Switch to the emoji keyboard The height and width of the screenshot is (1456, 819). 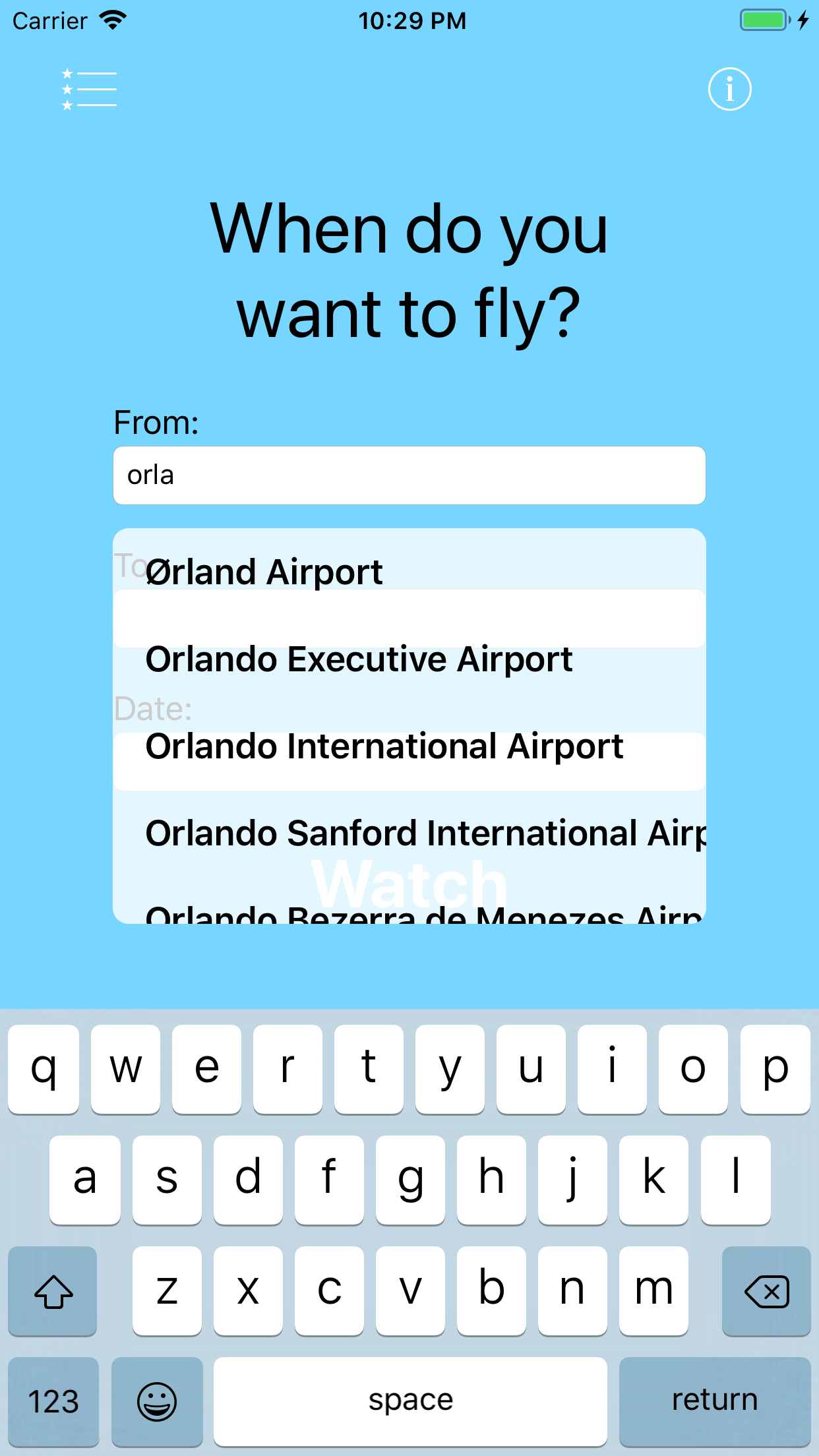157,1400
